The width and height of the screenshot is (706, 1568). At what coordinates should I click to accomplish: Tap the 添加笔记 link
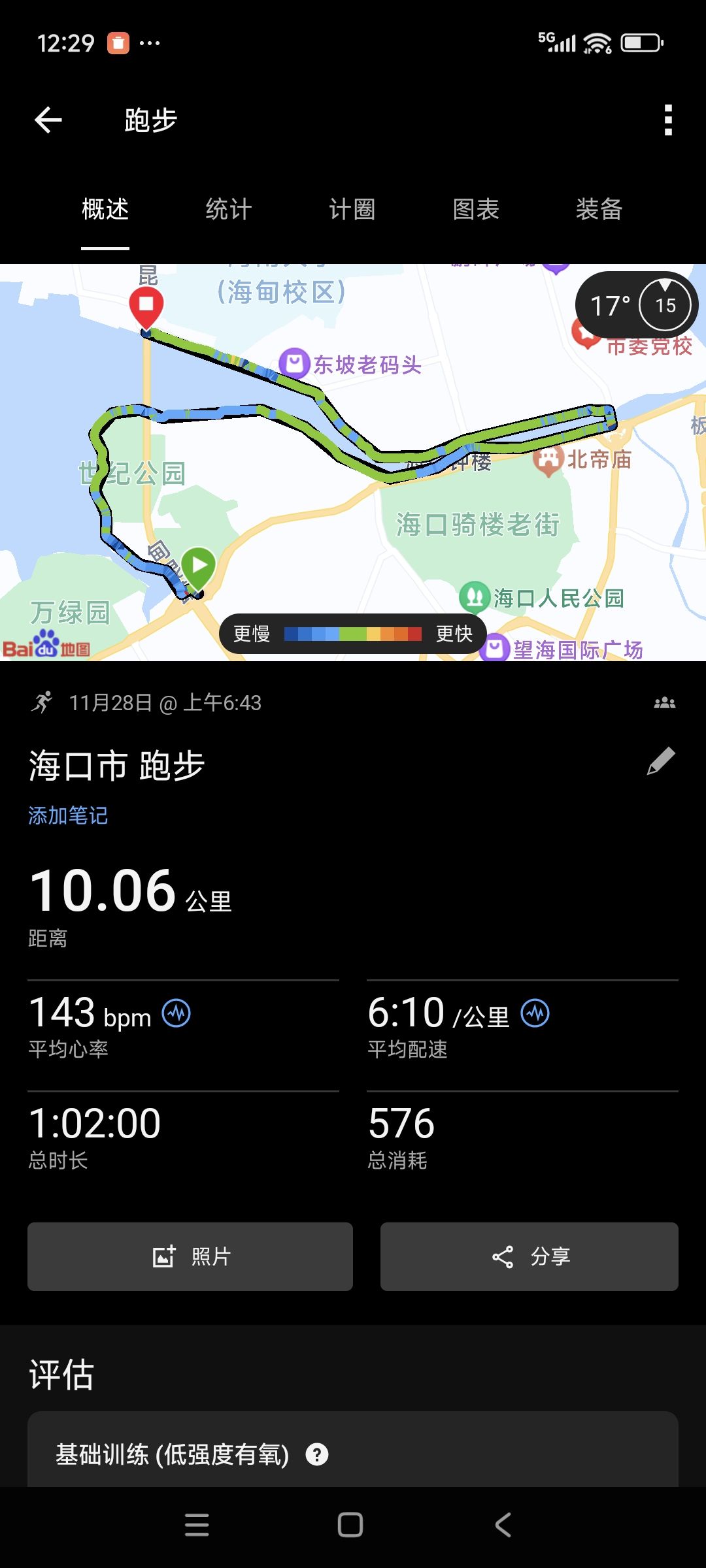(x=68, y=815)
